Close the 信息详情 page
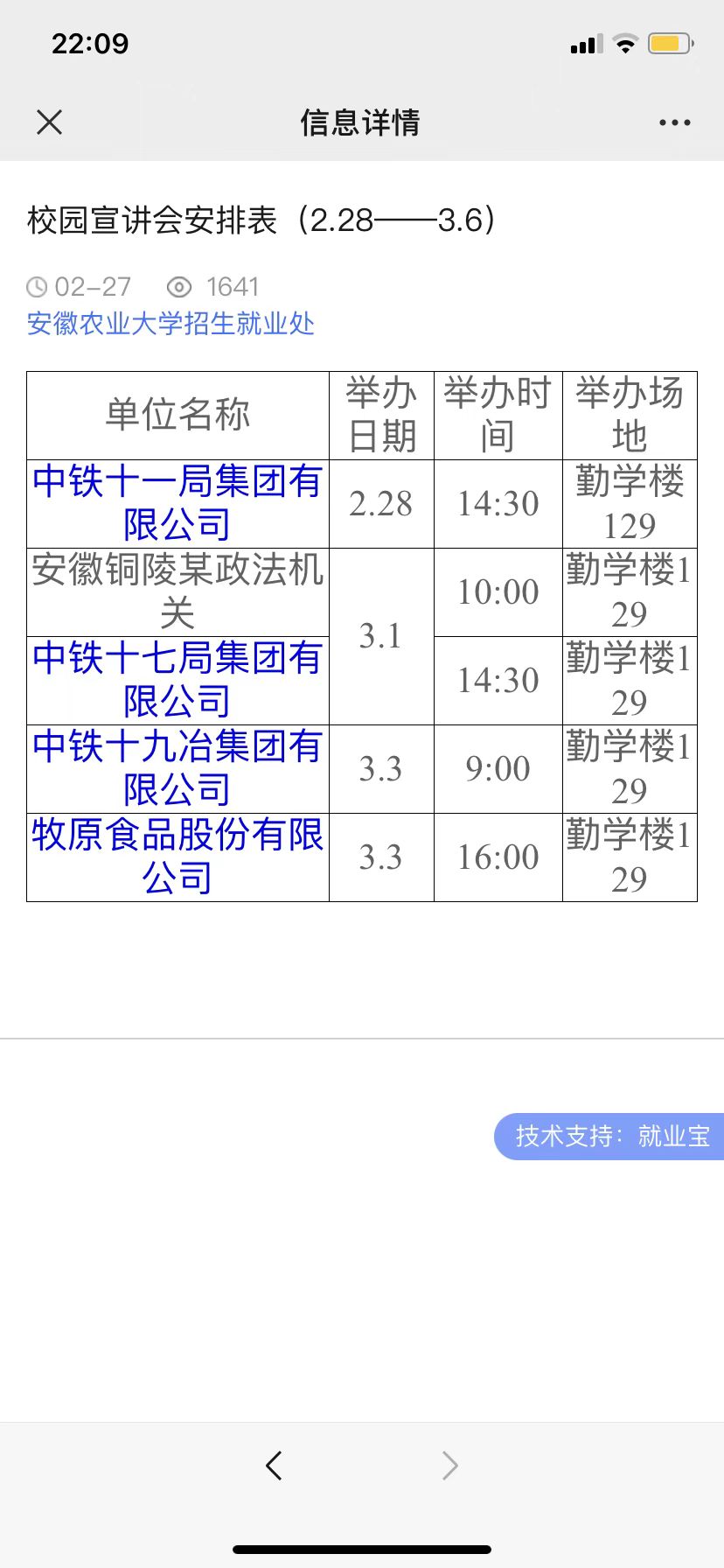Image resolution: width=724 pixels, height=1568 pixels. point(50,122)
